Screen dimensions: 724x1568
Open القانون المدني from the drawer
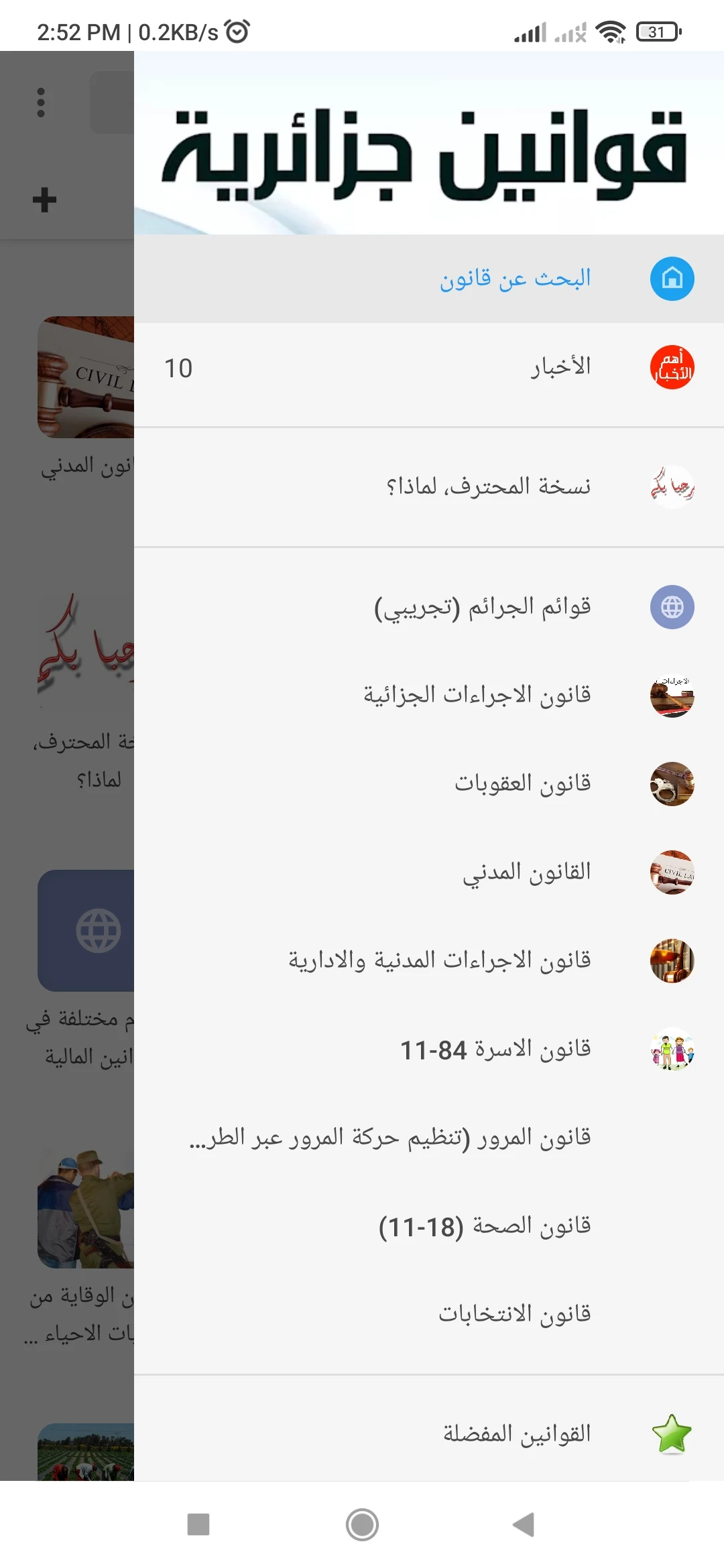(527, 872)
